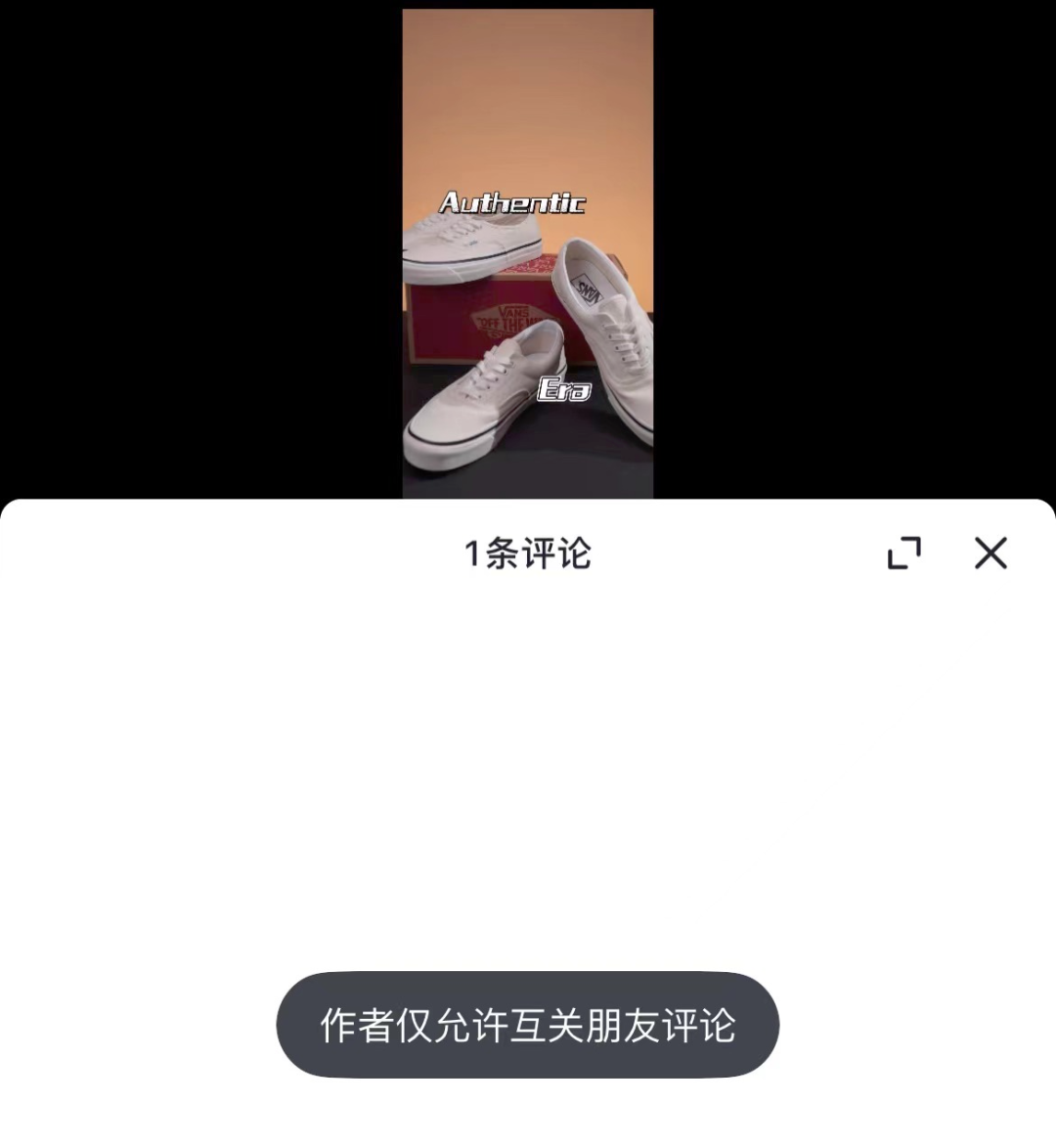Close the comments panel
This screenshot has height=1148, width=1056.
tap(990, 553)
